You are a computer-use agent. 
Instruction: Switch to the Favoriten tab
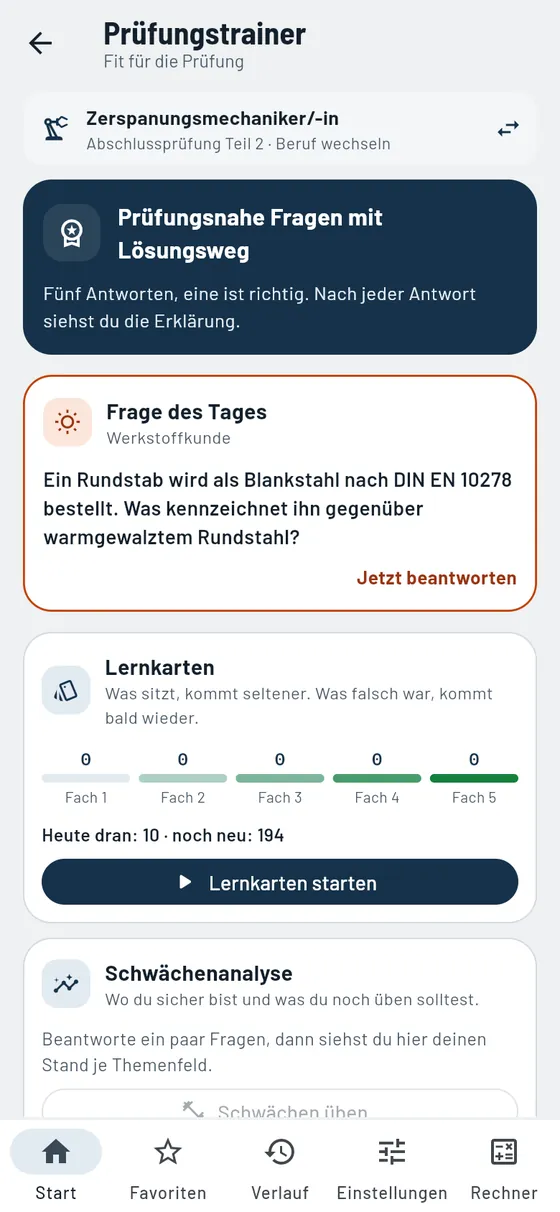tap(168, 1166)
